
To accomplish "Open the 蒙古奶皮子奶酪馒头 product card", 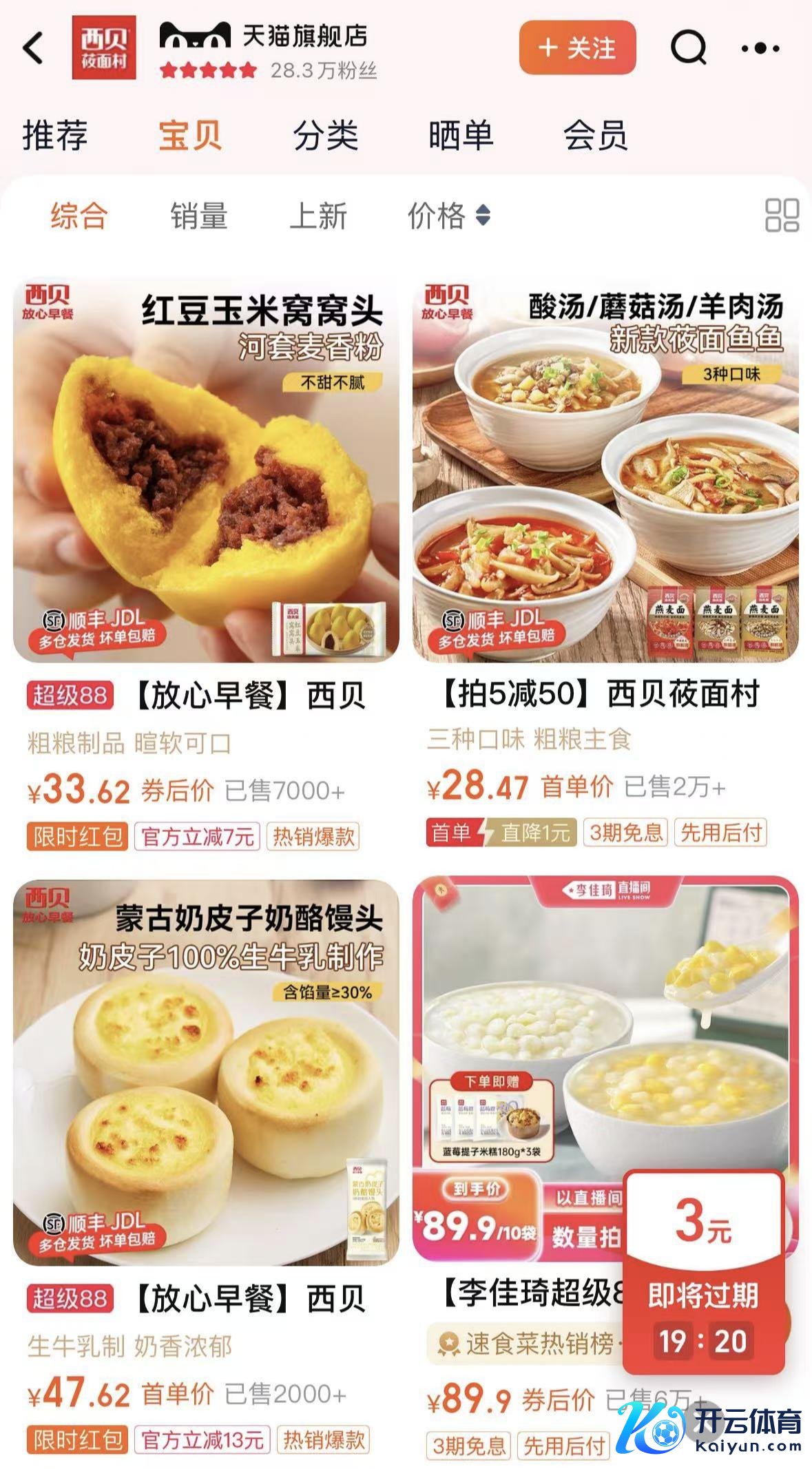I will click(x=206, y=1072).
